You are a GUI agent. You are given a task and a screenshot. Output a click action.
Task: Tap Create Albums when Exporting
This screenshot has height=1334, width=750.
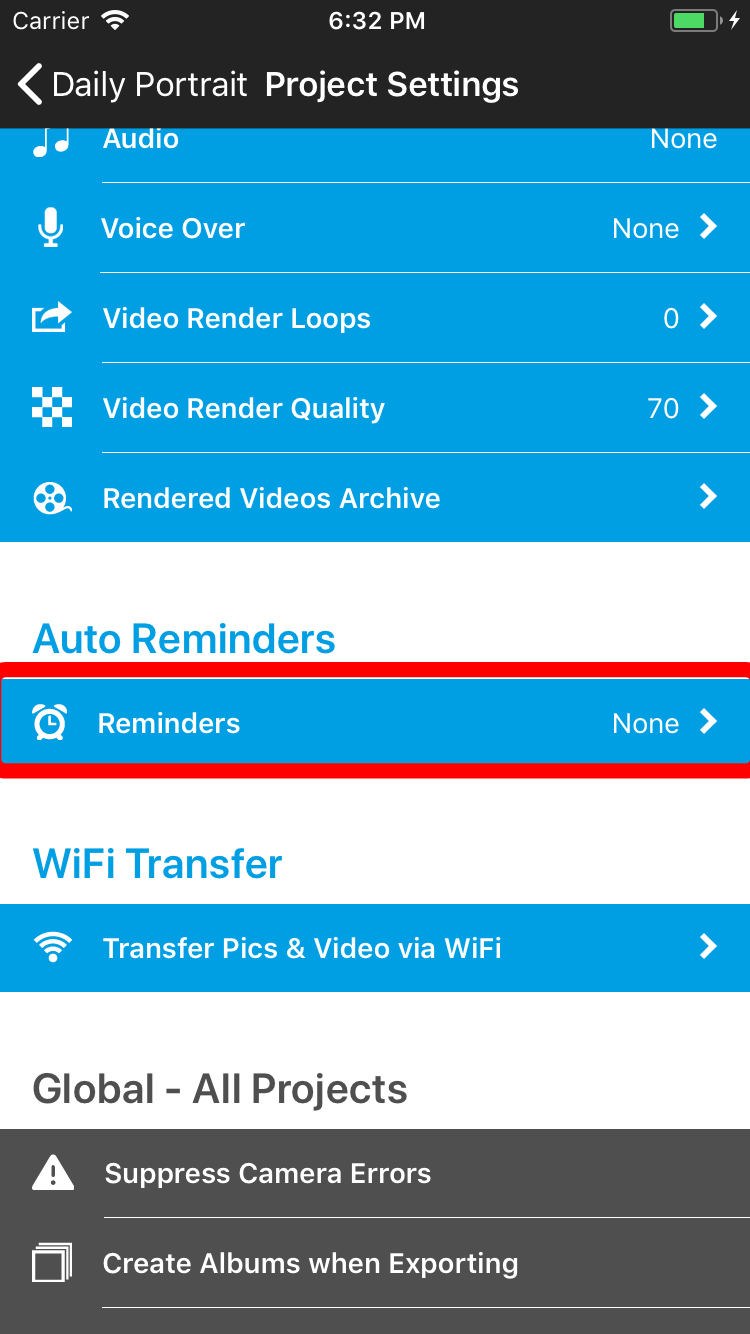375,1263
